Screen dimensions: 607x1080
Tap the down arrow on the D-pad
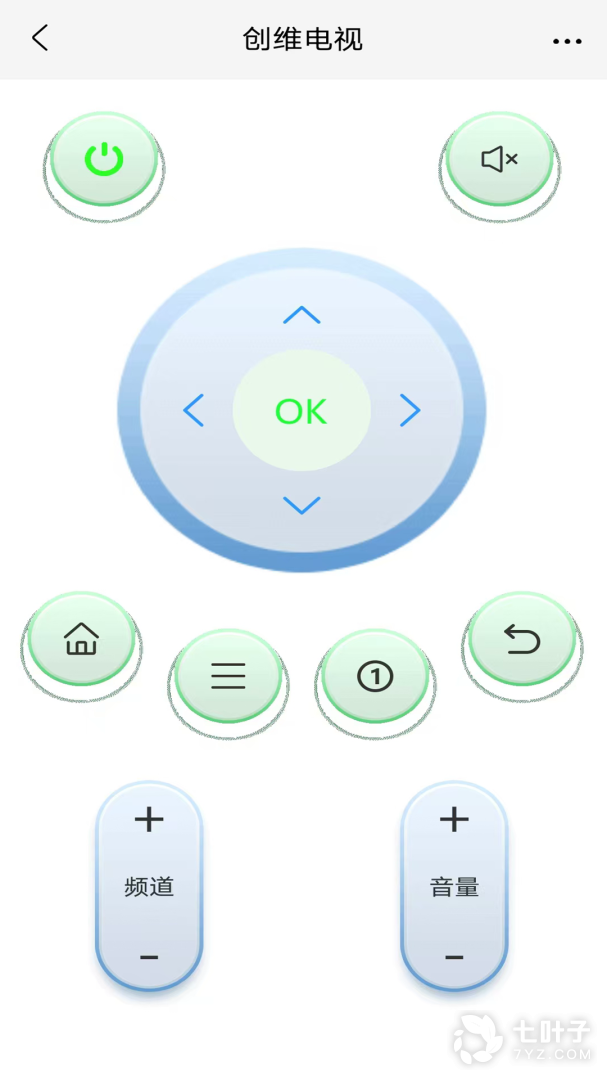(x=301, y=505)
